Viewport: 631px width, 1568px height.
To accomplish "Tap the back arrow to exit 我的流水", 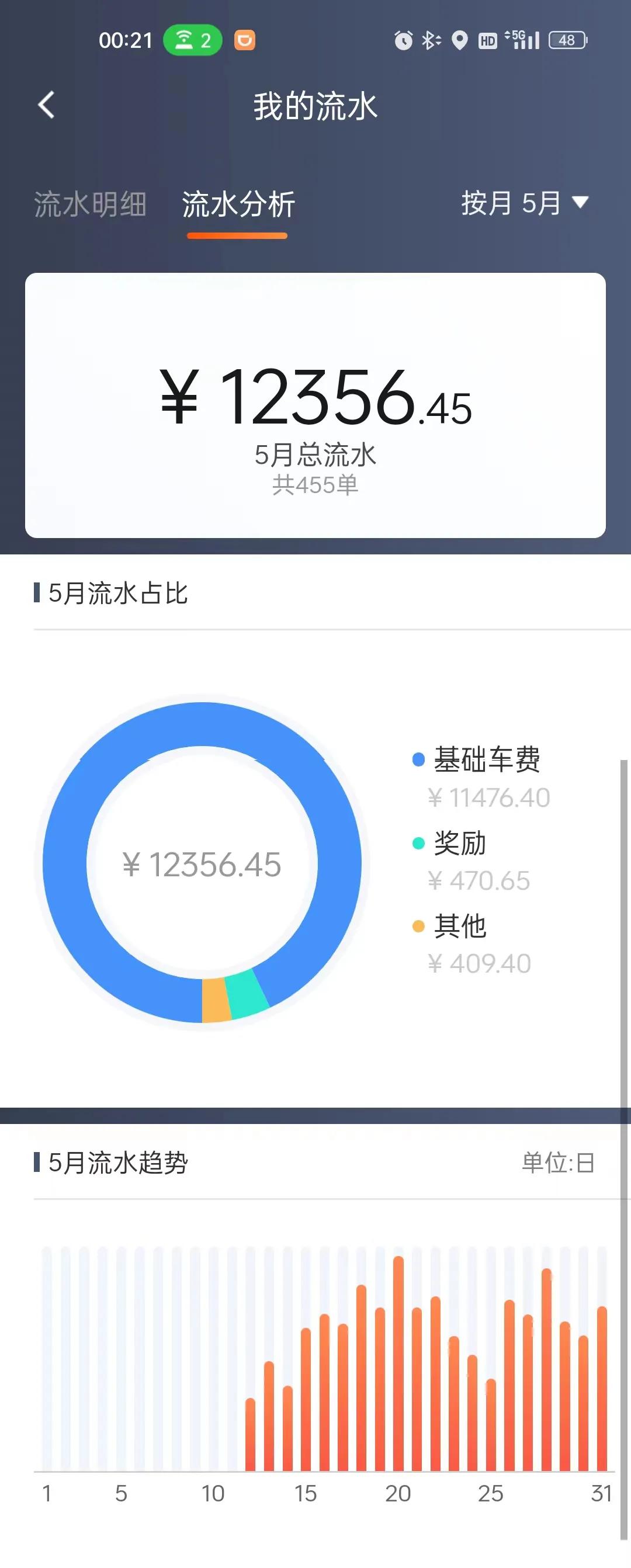I will [x=46, y=105].
